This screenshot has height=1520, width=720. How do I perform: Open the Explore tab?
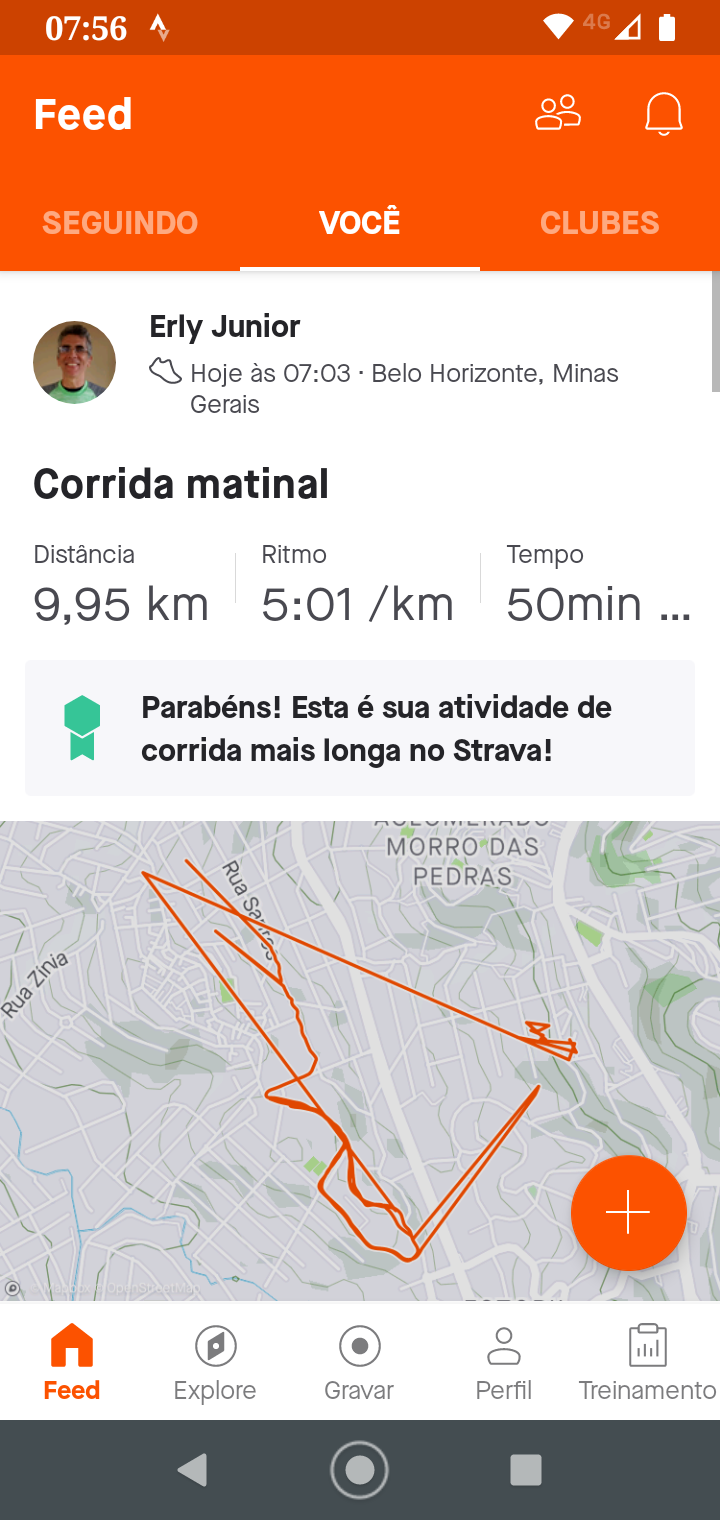click(215, 1361)
